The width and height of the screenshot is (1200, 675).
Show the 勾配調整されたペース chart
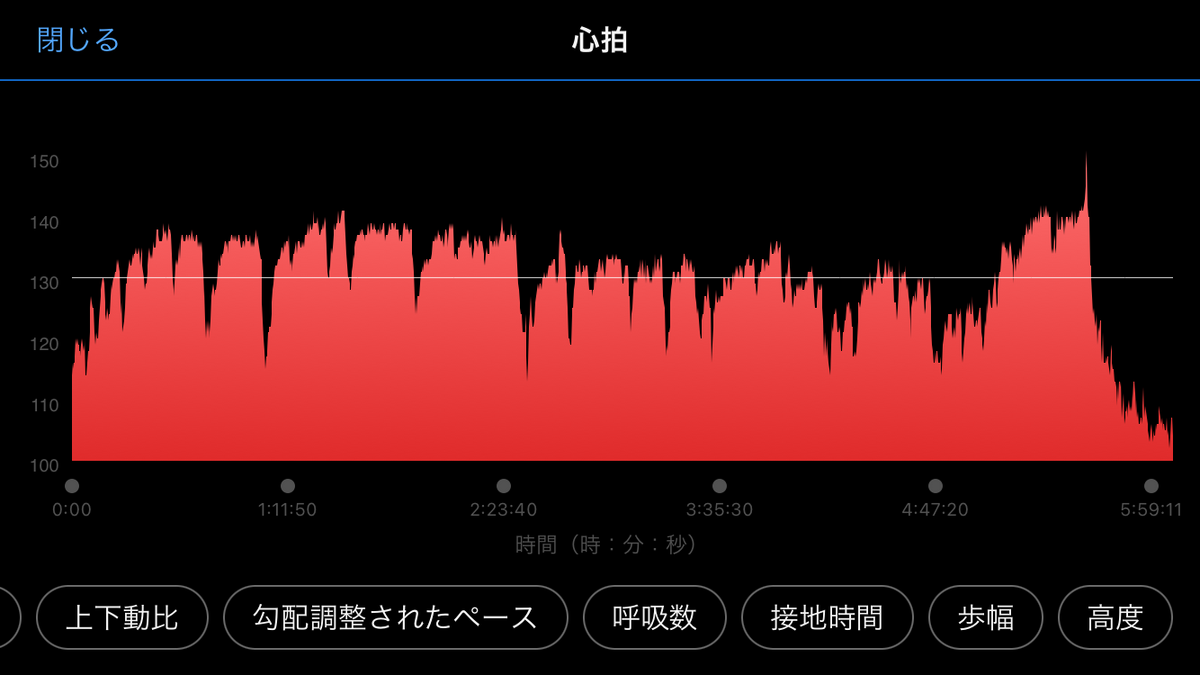point(395,618)
